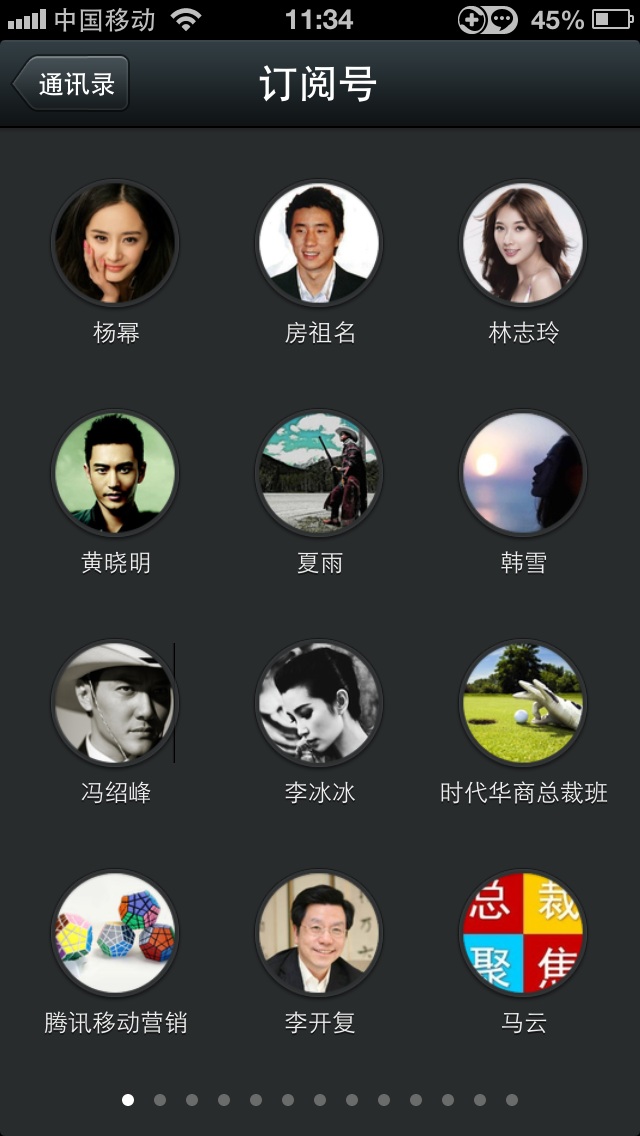This screenshot has width=640, height=1136.
Task: Jump to the second page dot
Action: 160,1100
